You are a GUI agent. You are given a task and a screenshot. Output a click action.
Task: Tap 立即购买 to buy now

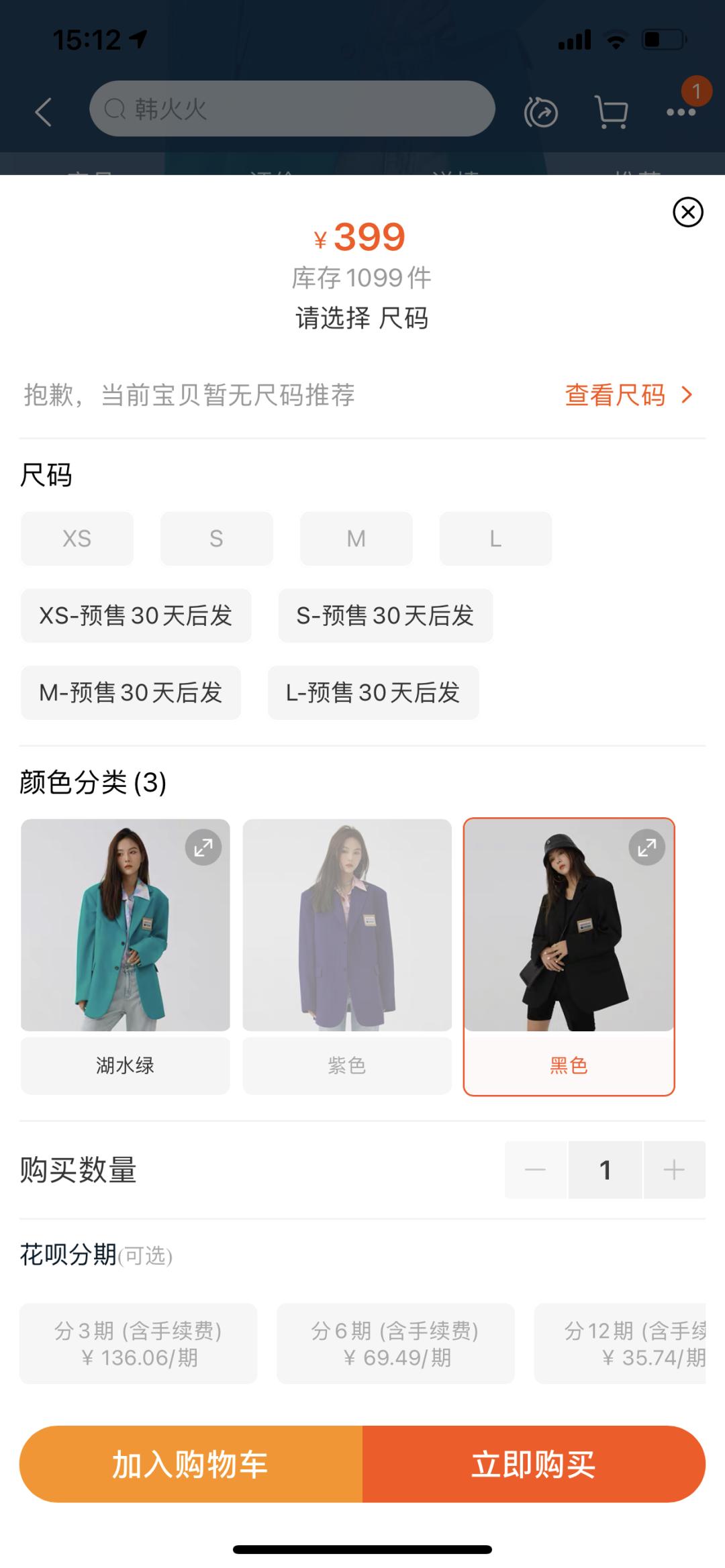click(x=535, y=1466)
